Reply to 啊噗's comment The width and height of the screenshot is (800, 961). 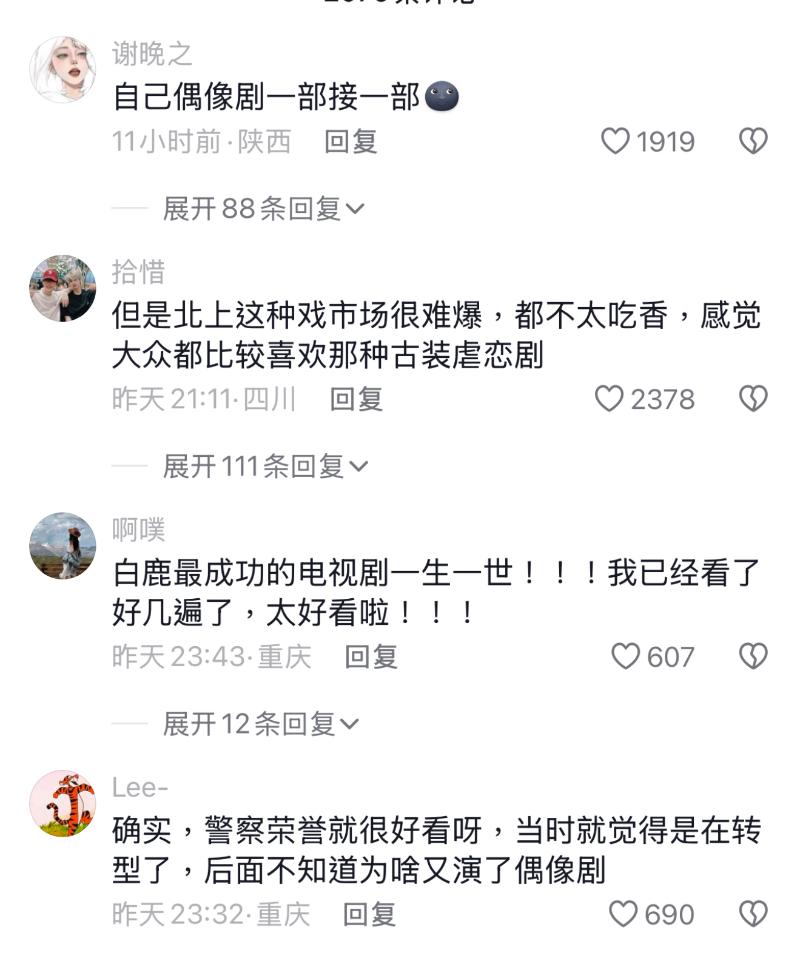point(371,656)
